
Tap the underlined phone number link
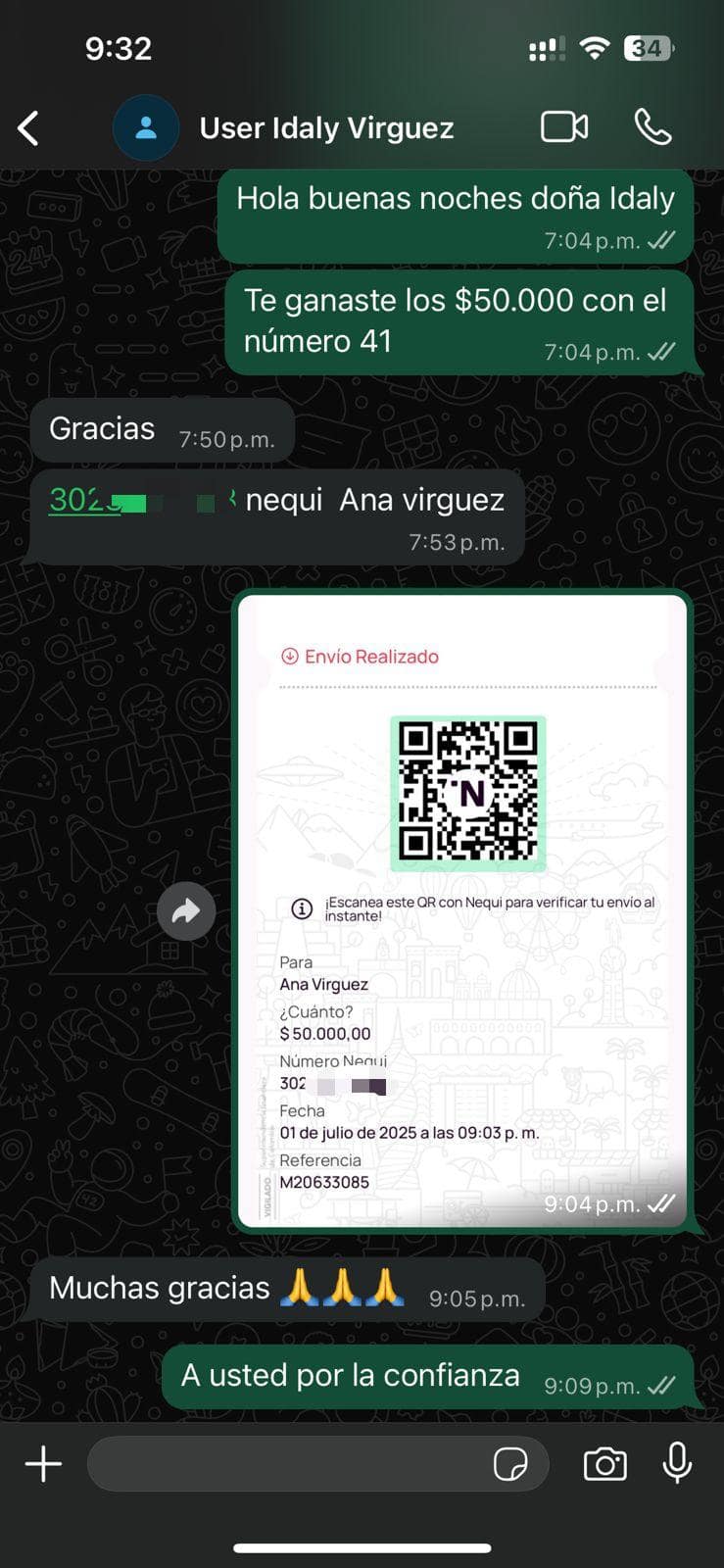point(86,500)
